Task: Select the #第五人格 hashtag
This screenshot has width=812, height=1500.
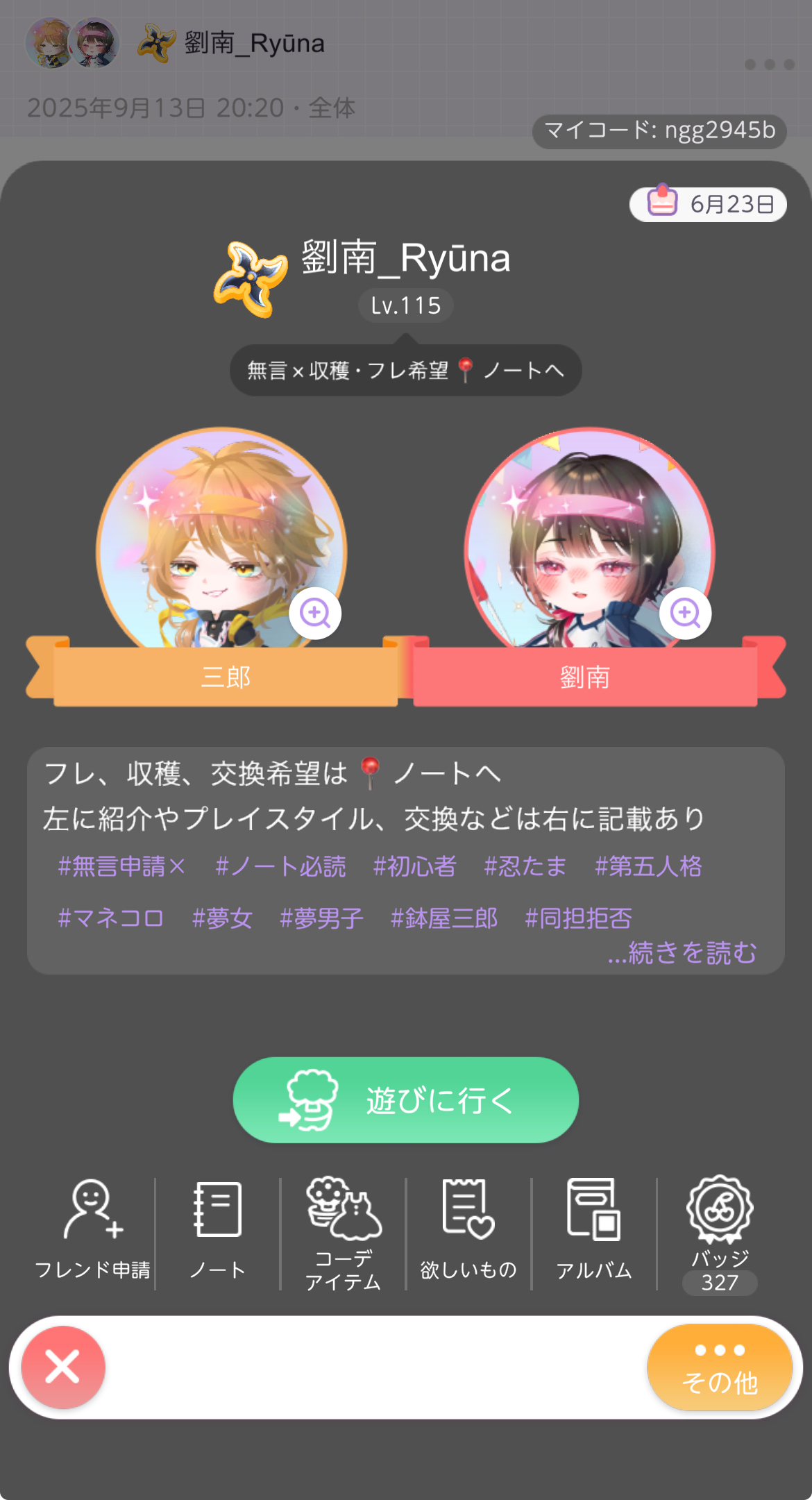Action: point(648,866)
